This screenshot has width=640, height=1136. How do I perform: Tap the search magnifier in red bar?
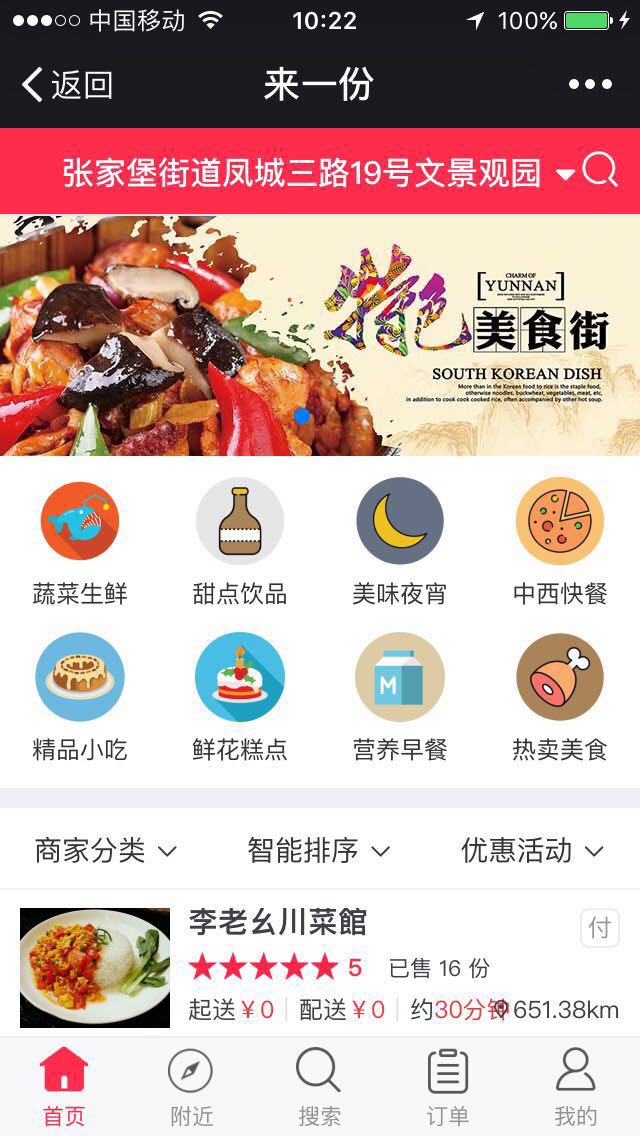(600, 171)
